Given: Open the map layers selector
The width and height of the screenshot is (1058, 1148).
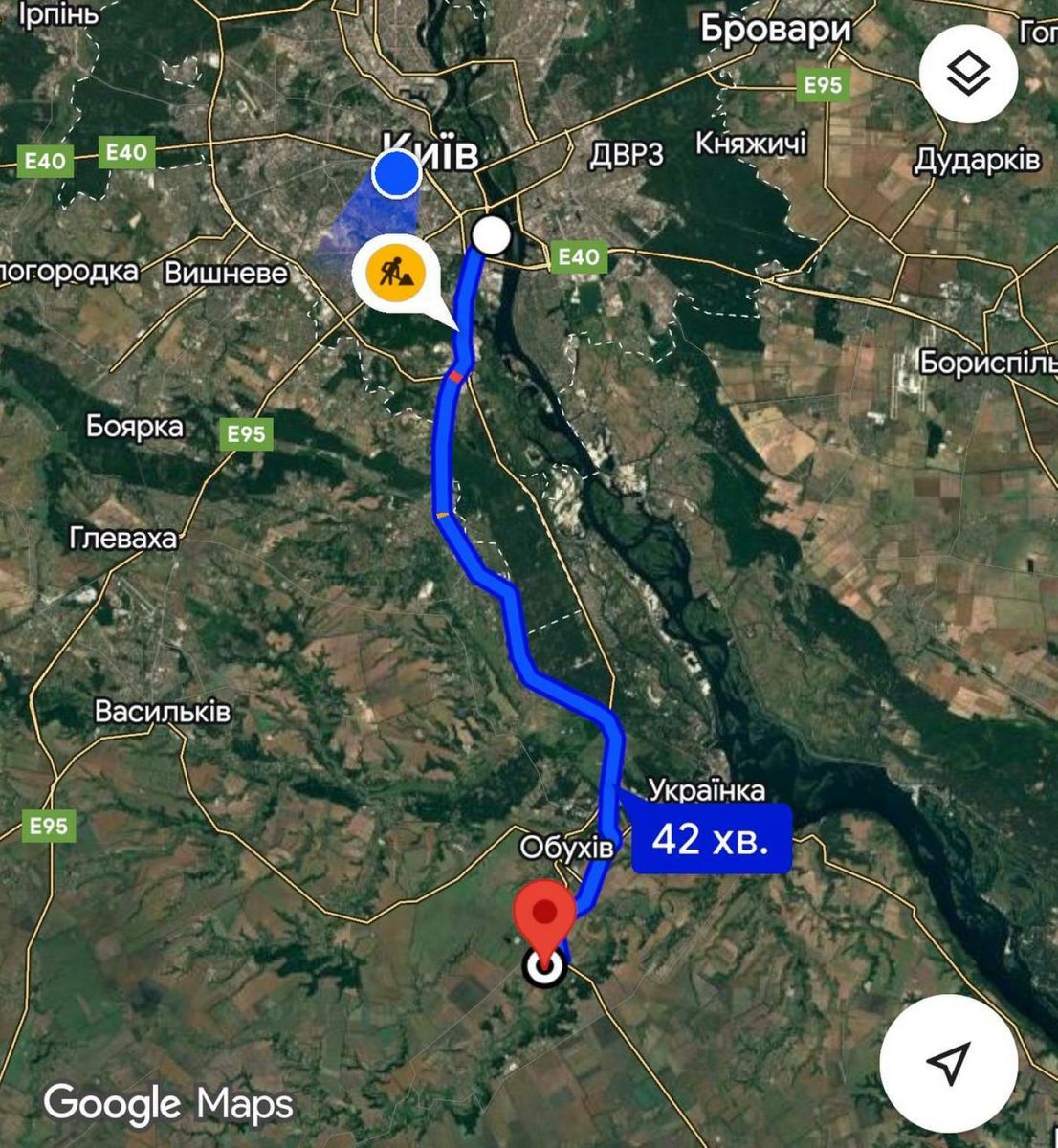Looking at the screenshot, I should (x=969, y=75).
